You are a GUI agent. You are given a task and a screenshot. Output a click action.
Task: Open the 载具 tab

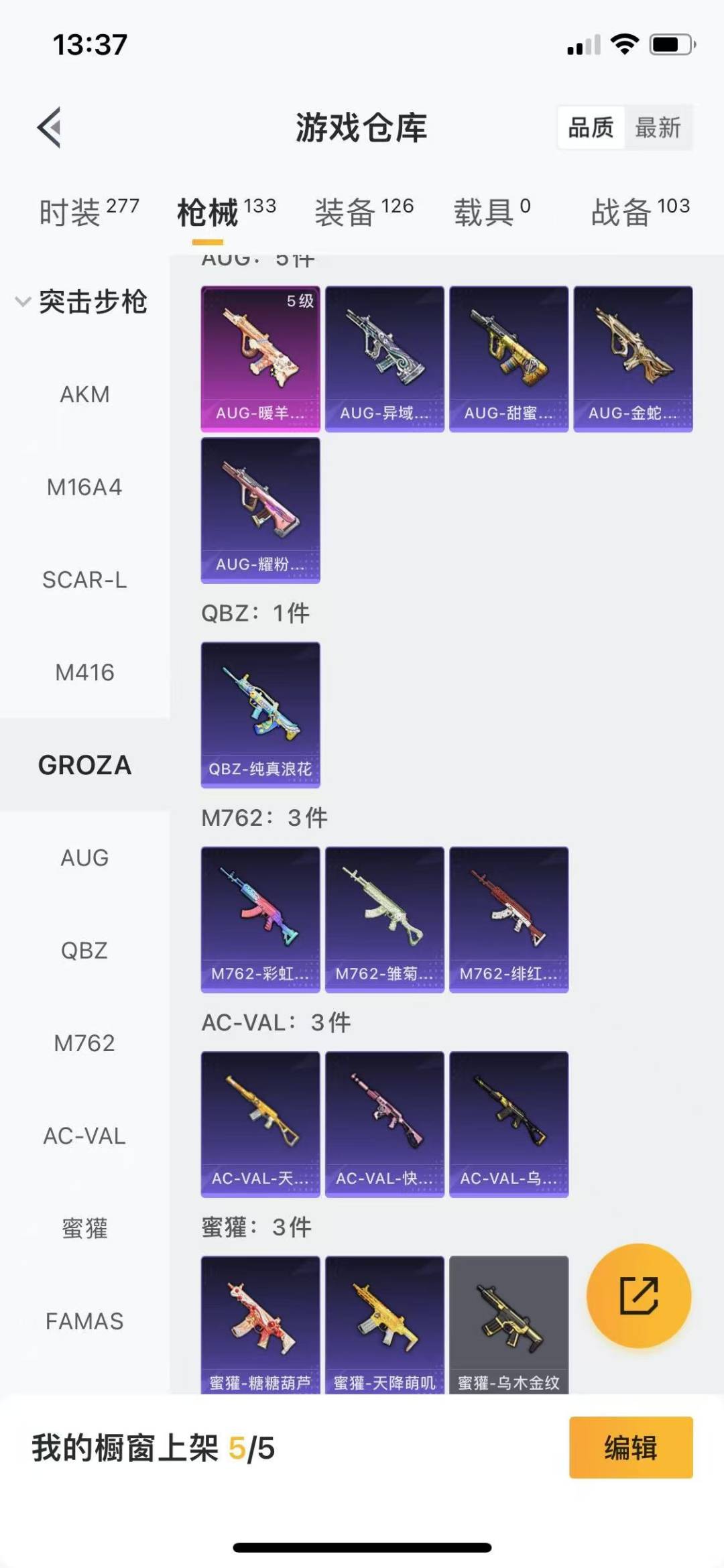[x=492, y=213]
